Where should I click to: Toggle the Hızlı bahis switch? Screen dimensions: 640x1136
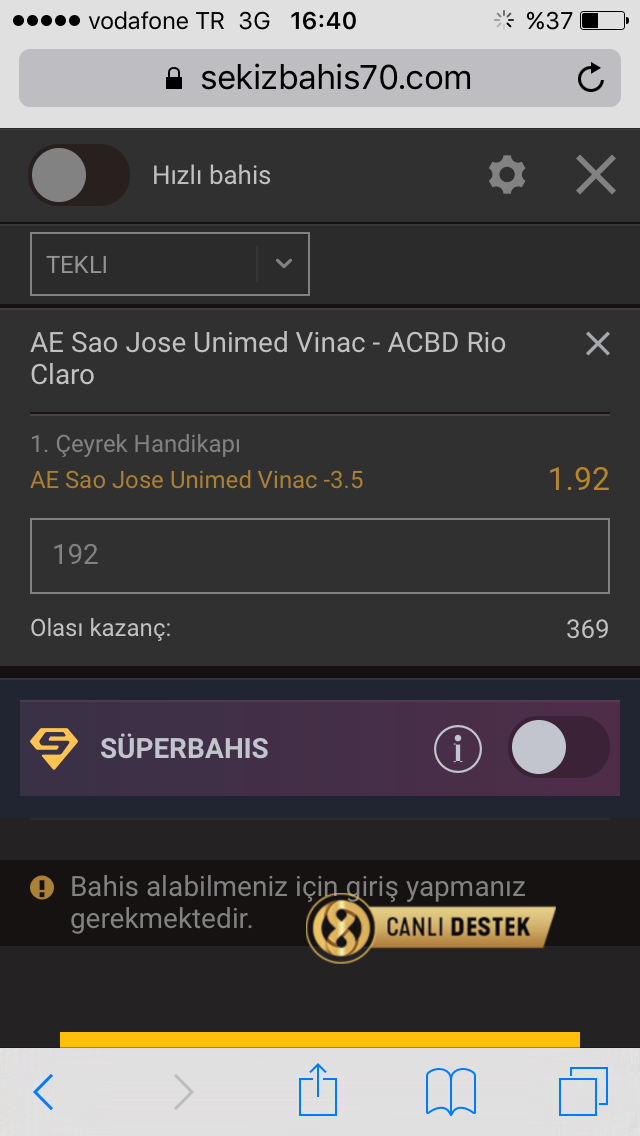point(79,175)
